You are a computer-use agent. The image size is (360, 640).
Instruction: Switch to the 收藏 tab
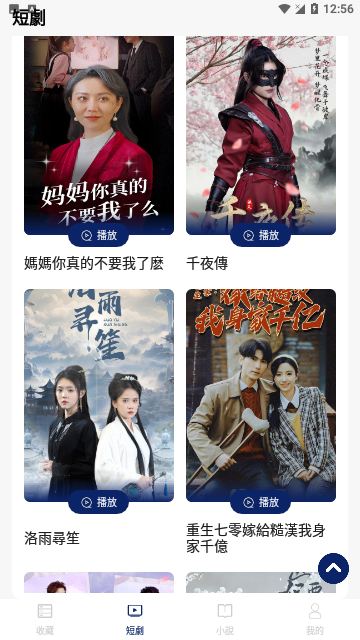pos(45,619)
